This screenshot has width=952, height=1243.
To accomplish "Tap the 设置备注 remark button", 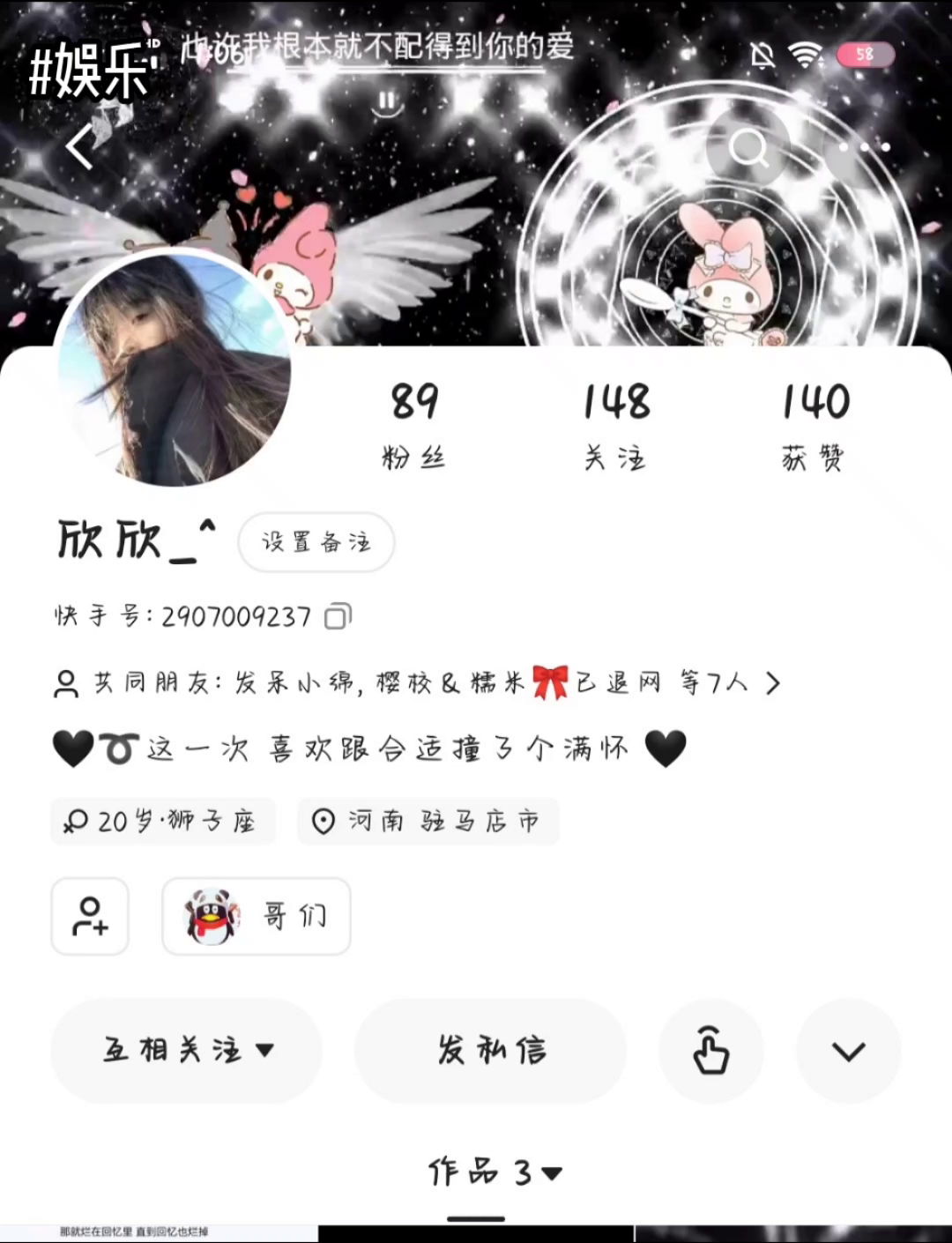I will 316,541.
